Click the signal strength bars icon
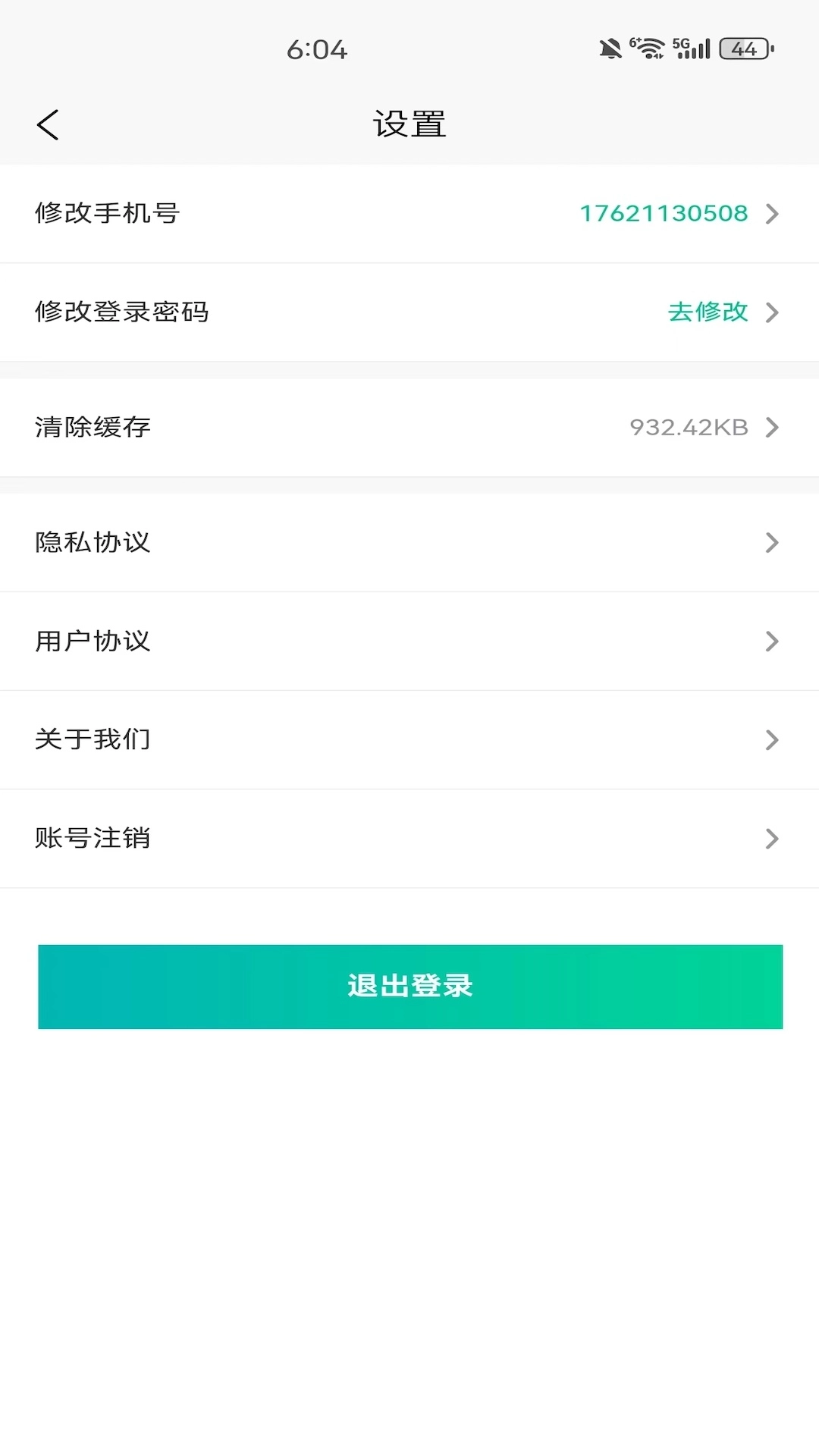Image resolution: width=819 pixels, height=1456 pixels. (x=696, y=51)
